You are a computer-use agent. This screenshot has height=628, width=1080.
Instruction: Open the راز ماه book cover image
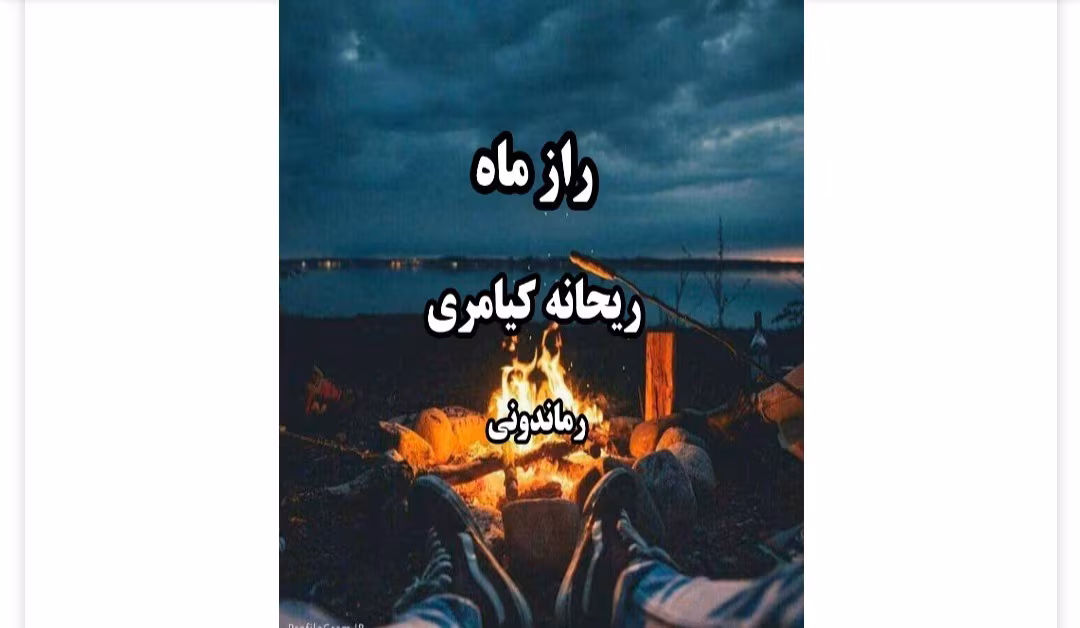tap(541, 313)
